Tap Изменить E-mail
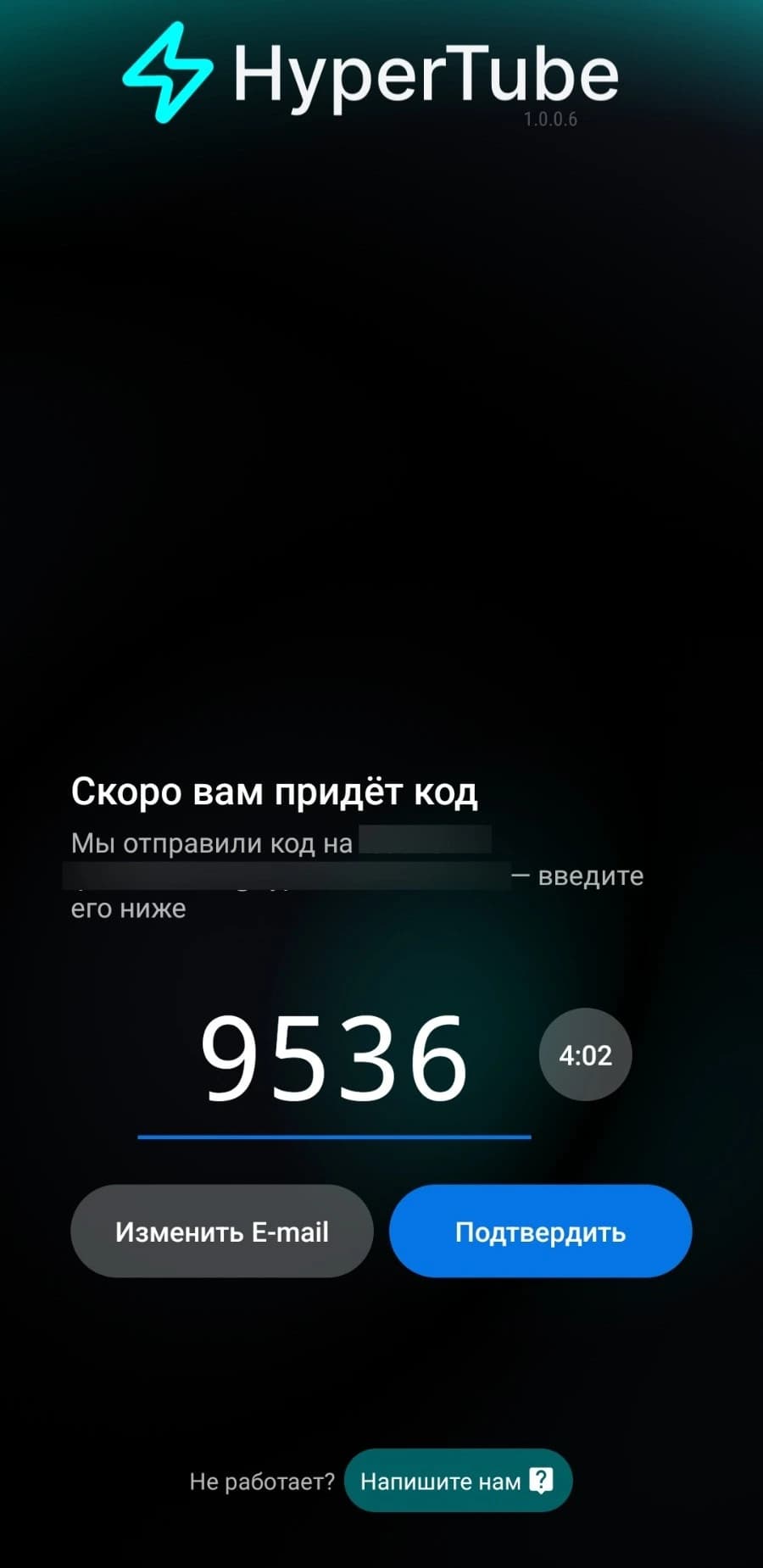This screenshot has height=1568, width=763. click(x=222, y=1231)
